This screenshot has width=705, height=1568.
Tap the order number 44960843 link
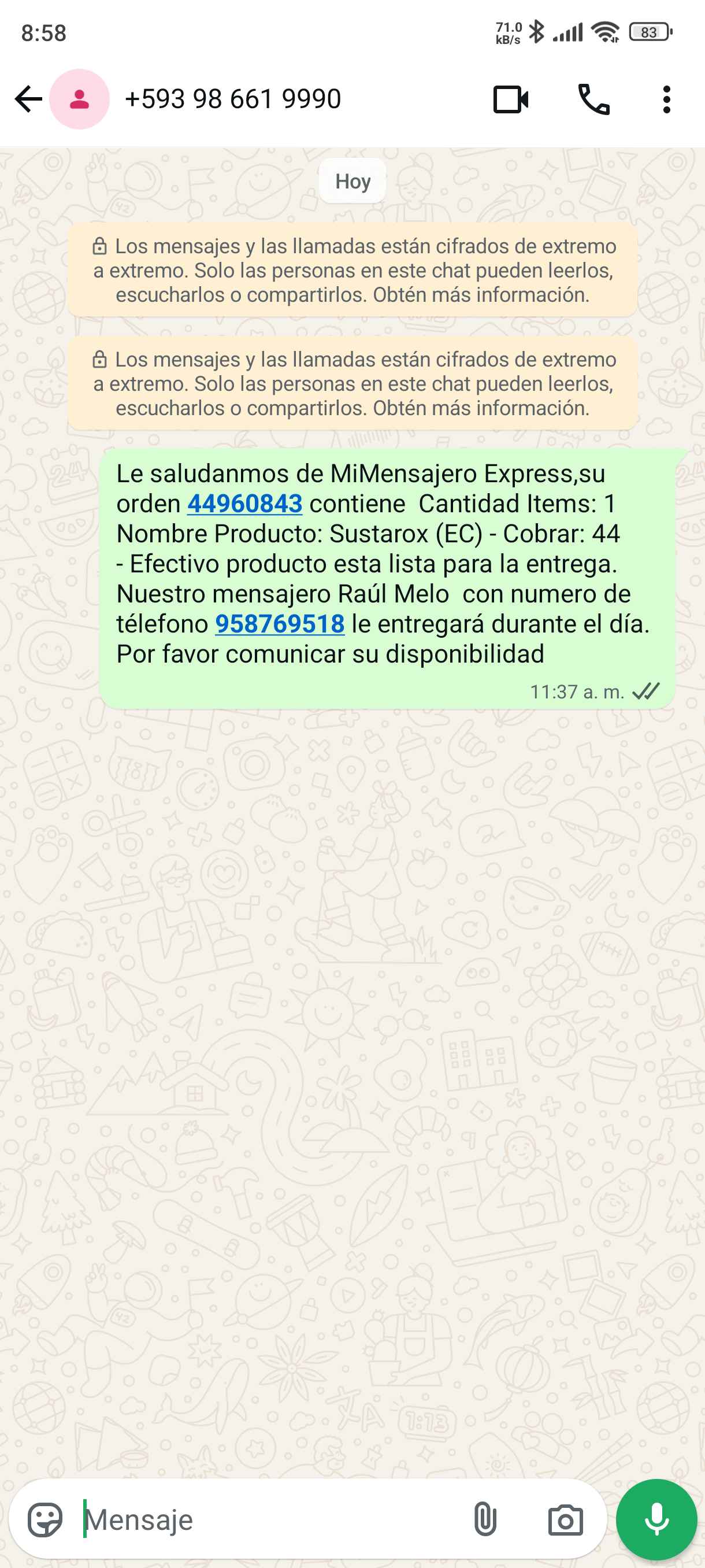coord(244,504)
